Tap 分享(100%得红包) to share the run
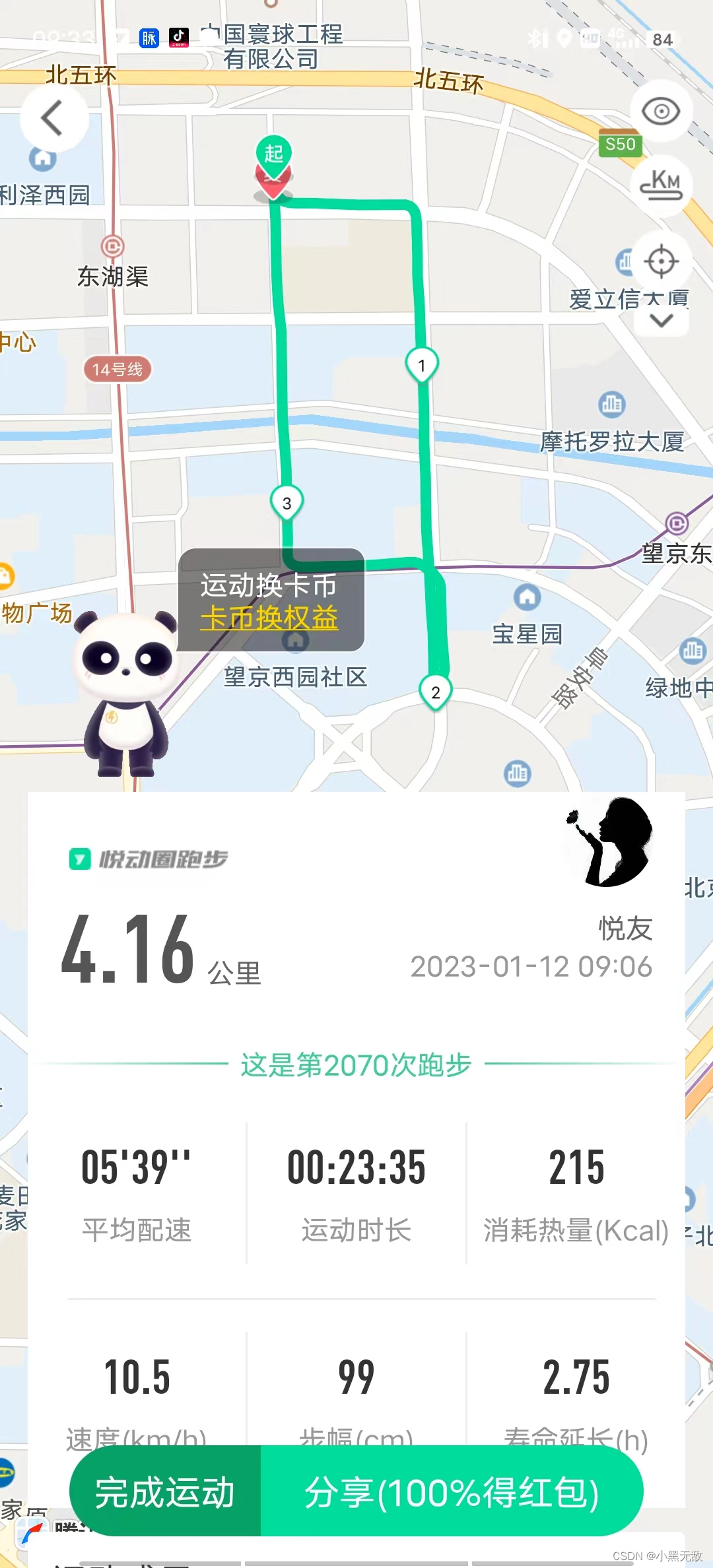The width and height of the screenshot is (713, 1568). [451, 1489]
